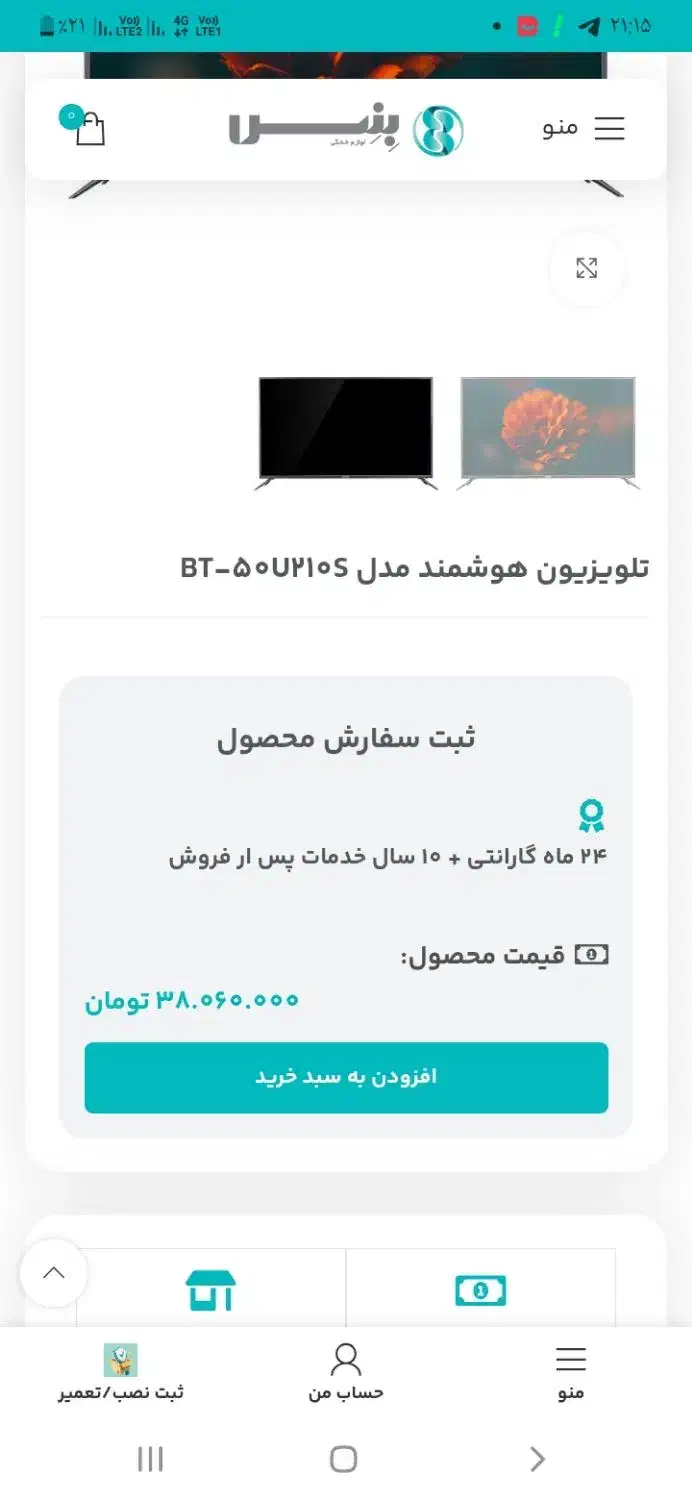Tap the بنس logo in the header
This screenshot has height=1500, width=692.
click(x=346, y=130)
